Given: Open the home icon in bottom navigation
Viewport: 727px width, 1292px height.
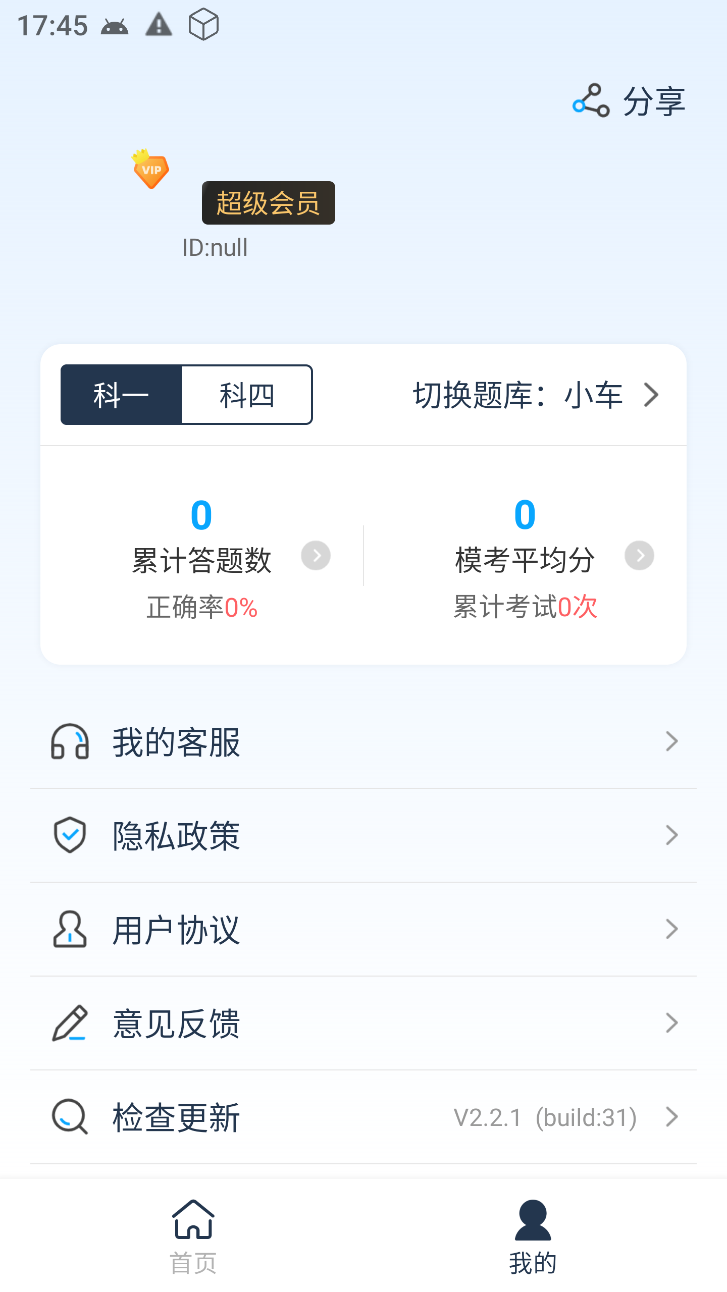Looking at the screenshot, I should point(192,1219).
